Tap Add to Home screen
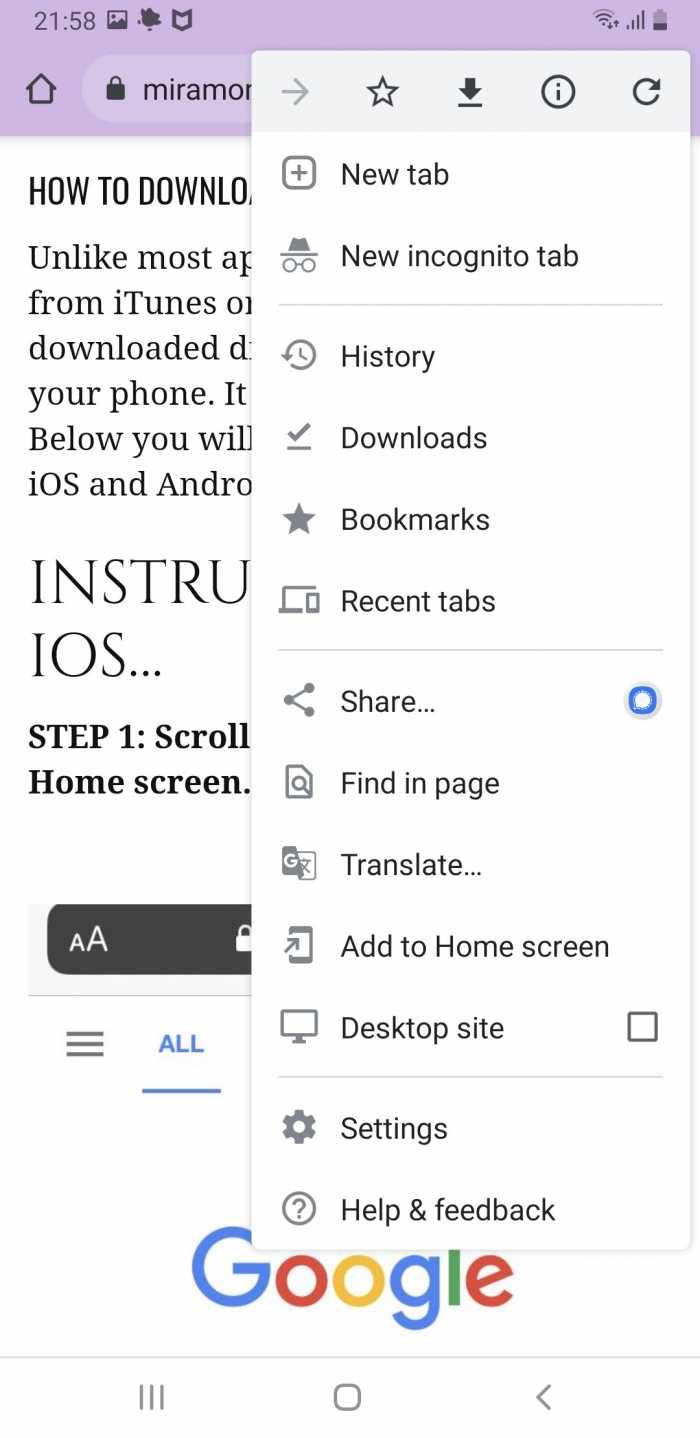 coord(470,946)
